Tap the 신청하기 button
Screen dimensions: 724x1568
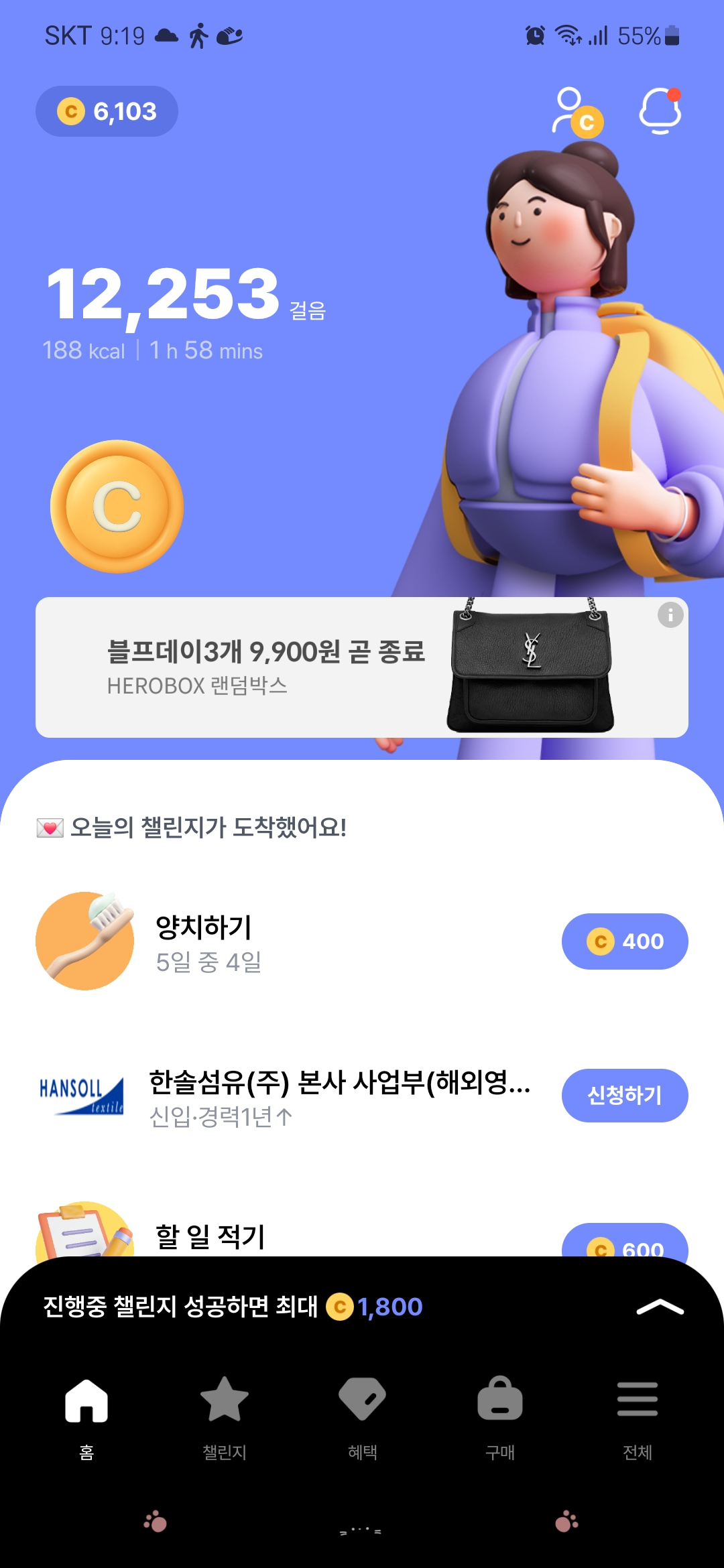point(624,1096)
